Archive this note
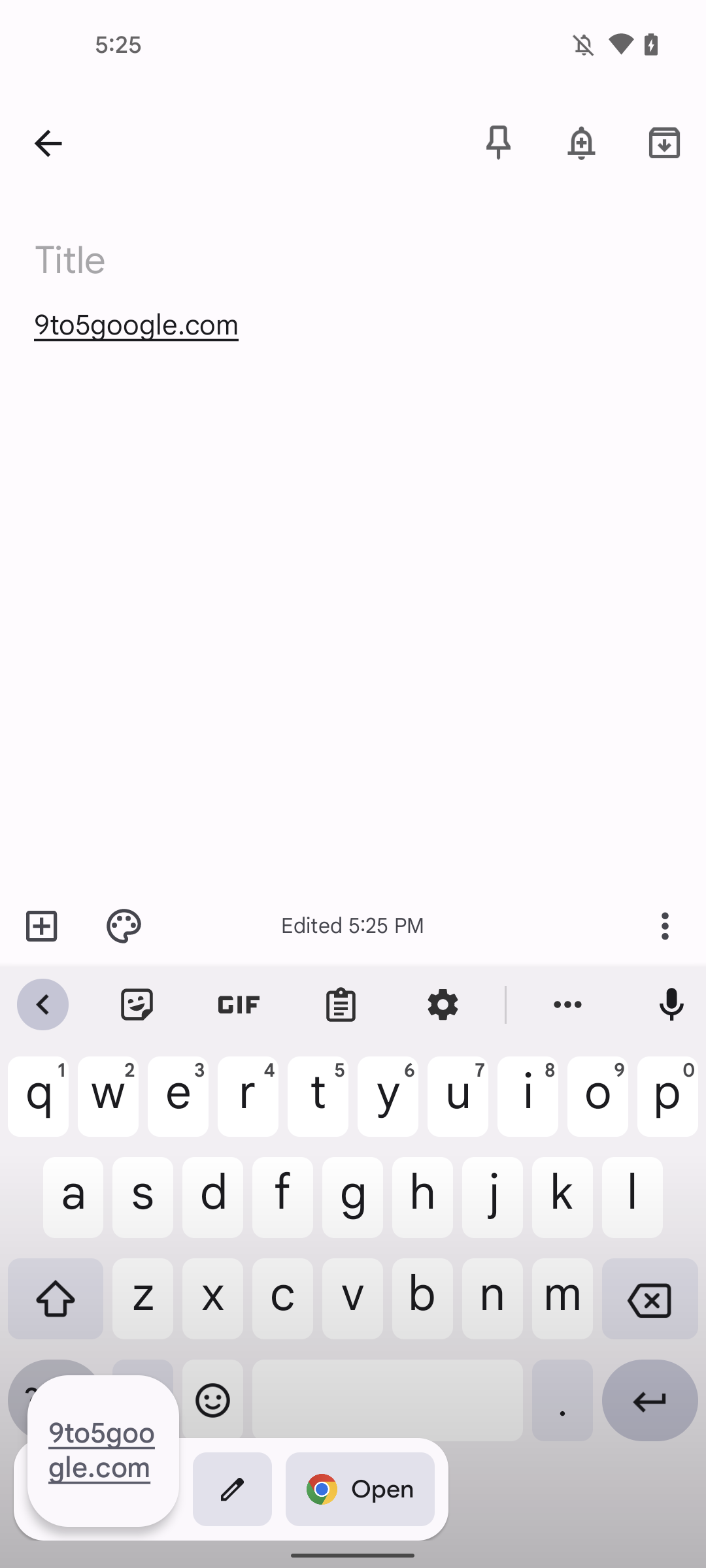706x1568 pixels. click(x=664, y=142)
